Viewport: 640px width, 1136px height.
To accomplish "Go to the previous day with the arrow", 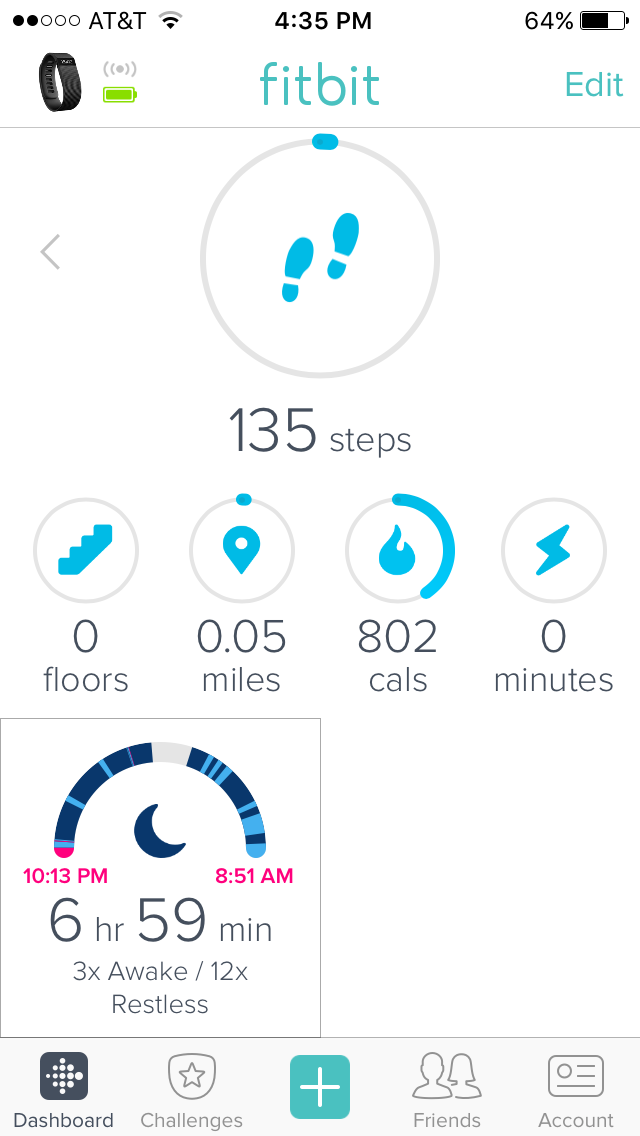I will coord(50,252).
